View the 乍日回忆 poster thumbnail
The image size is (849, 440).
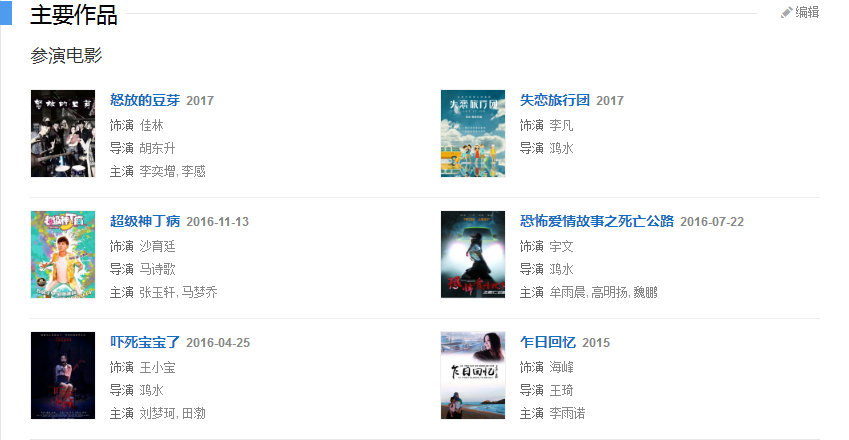coord(473,375)
